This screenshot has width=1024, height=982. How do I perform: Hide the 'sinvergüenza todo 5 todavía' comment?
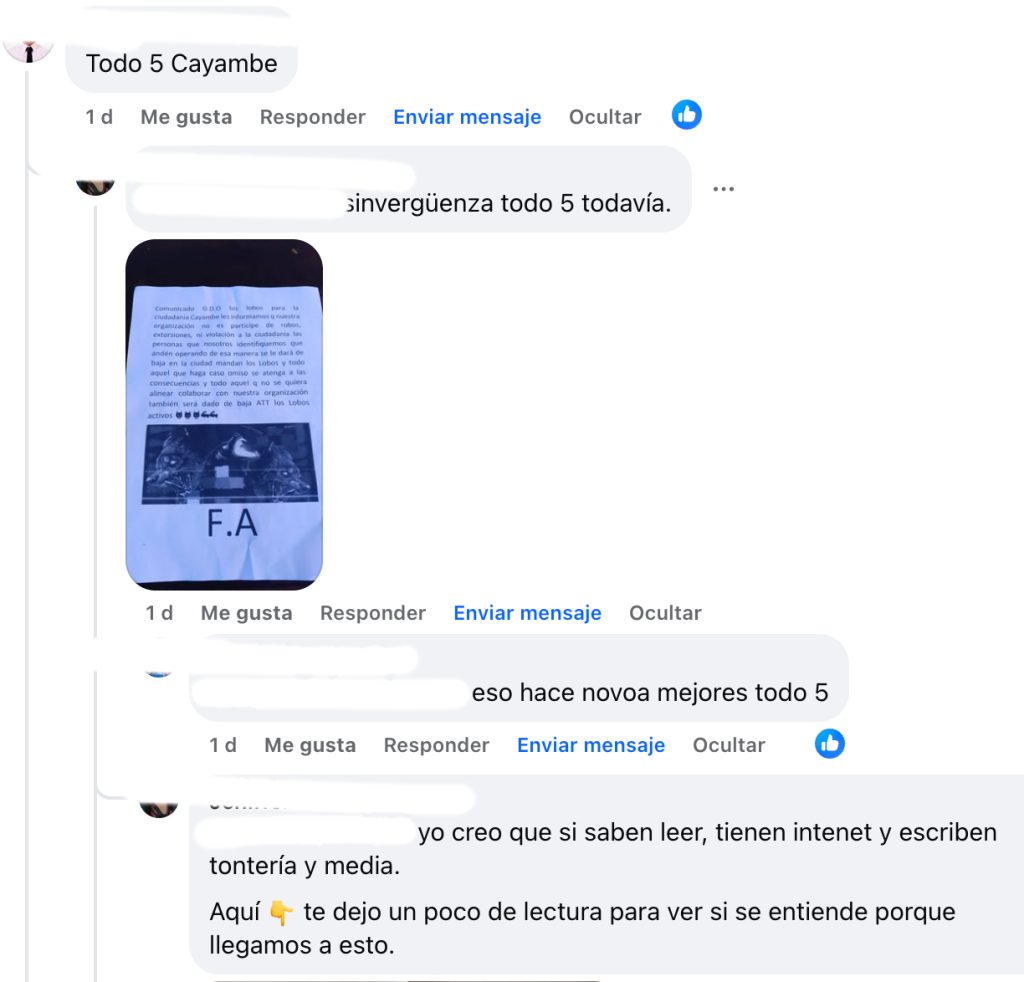tap(664, 613)
